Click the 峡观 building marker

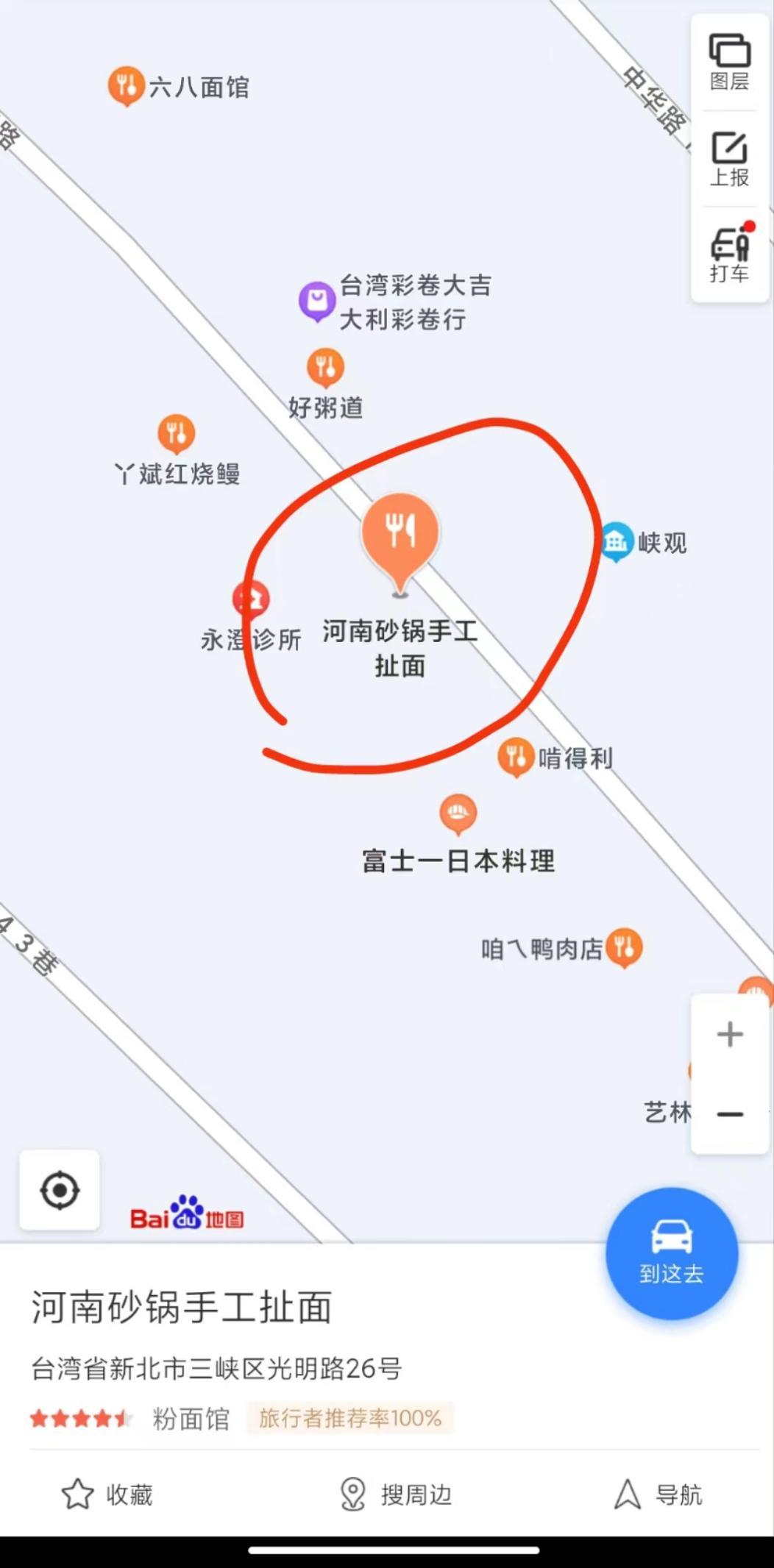617,542
